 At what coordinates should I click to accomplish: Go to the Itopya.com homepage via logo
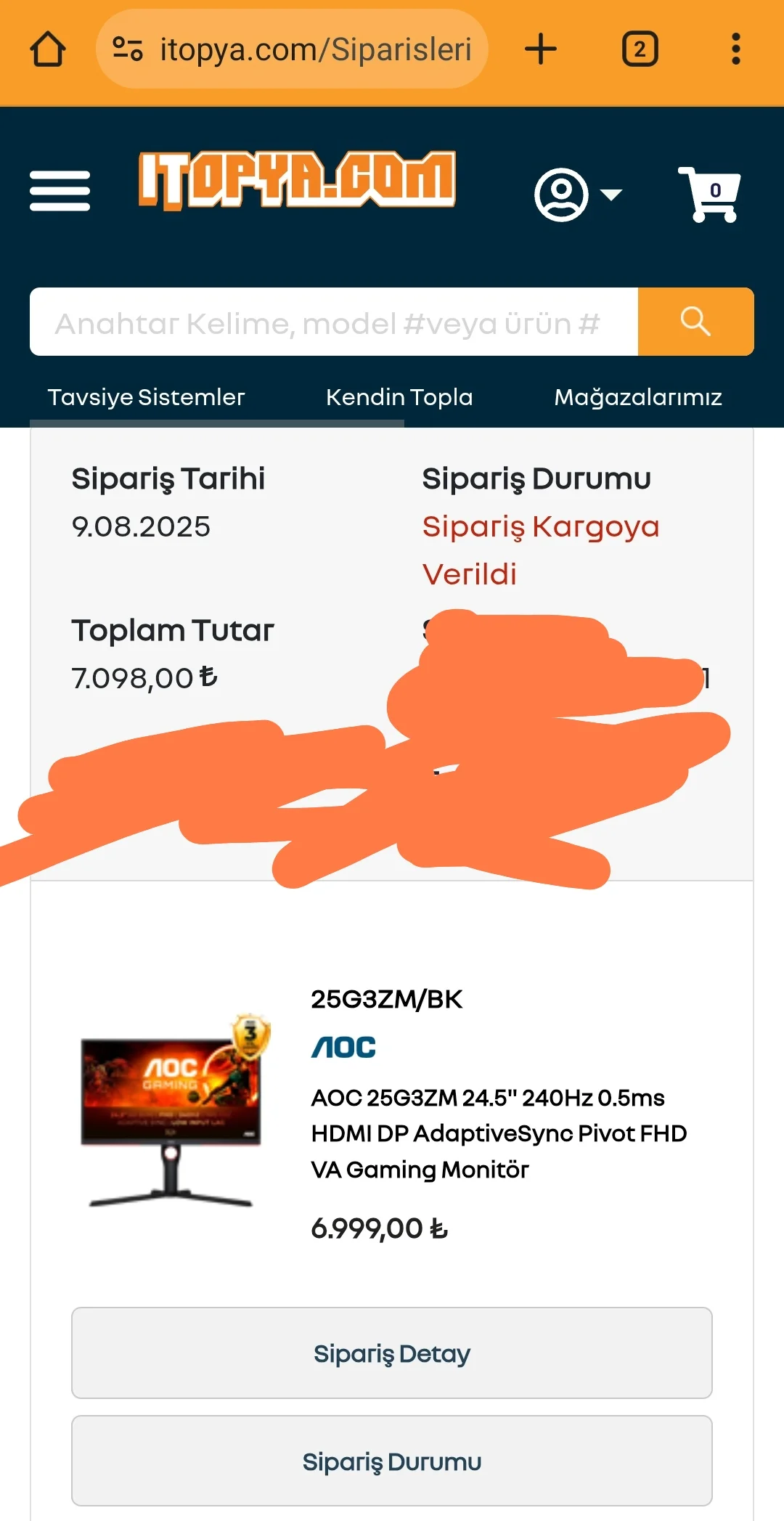coord(297,180)
